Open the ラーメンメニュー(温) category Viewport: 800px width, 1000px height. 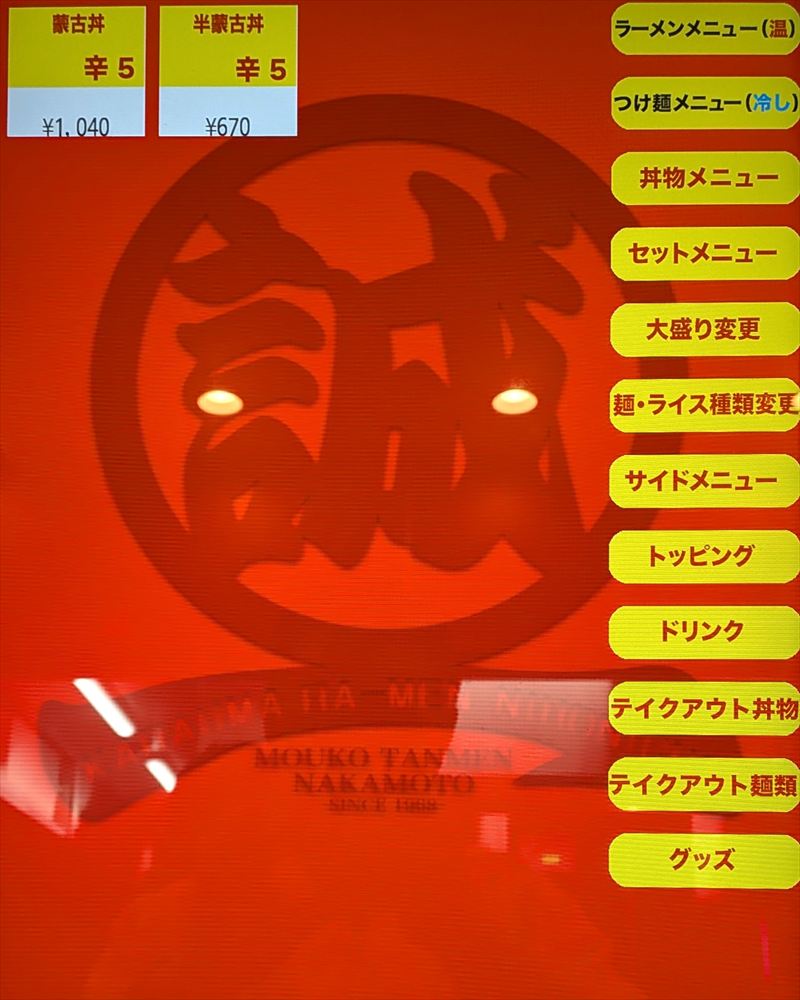coord(704,29)
